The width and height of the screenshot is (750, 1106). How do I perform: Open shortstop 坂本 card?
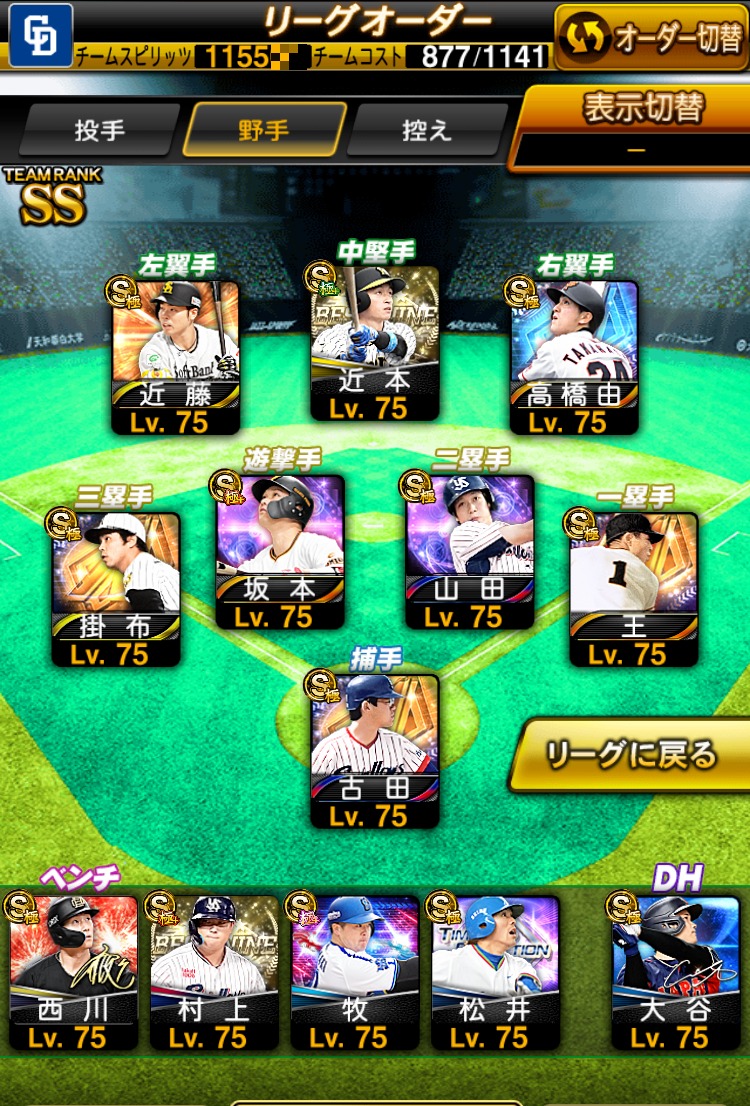click(280, 550)
